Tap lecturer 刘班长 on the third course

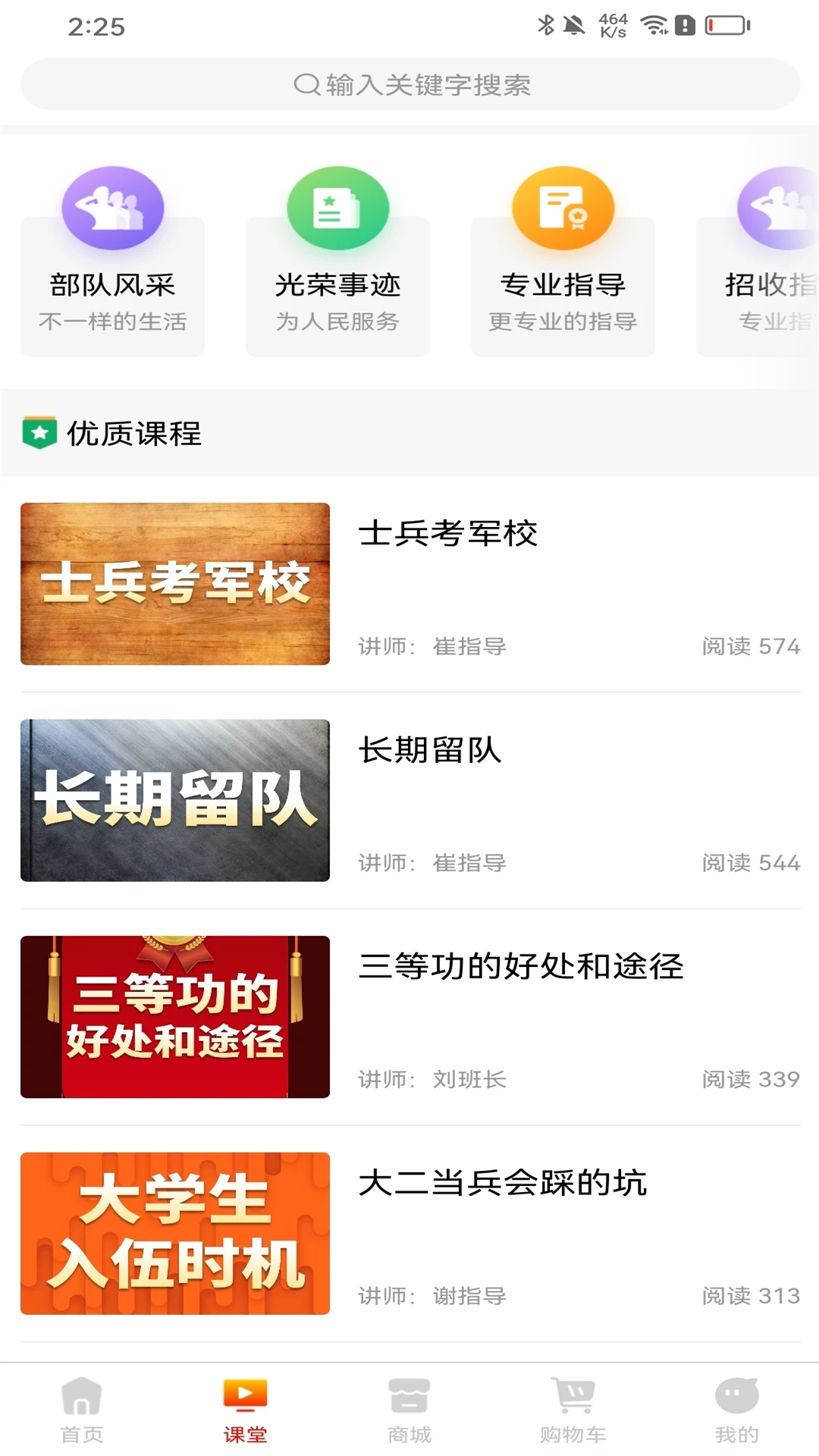tap(471, 1078)
